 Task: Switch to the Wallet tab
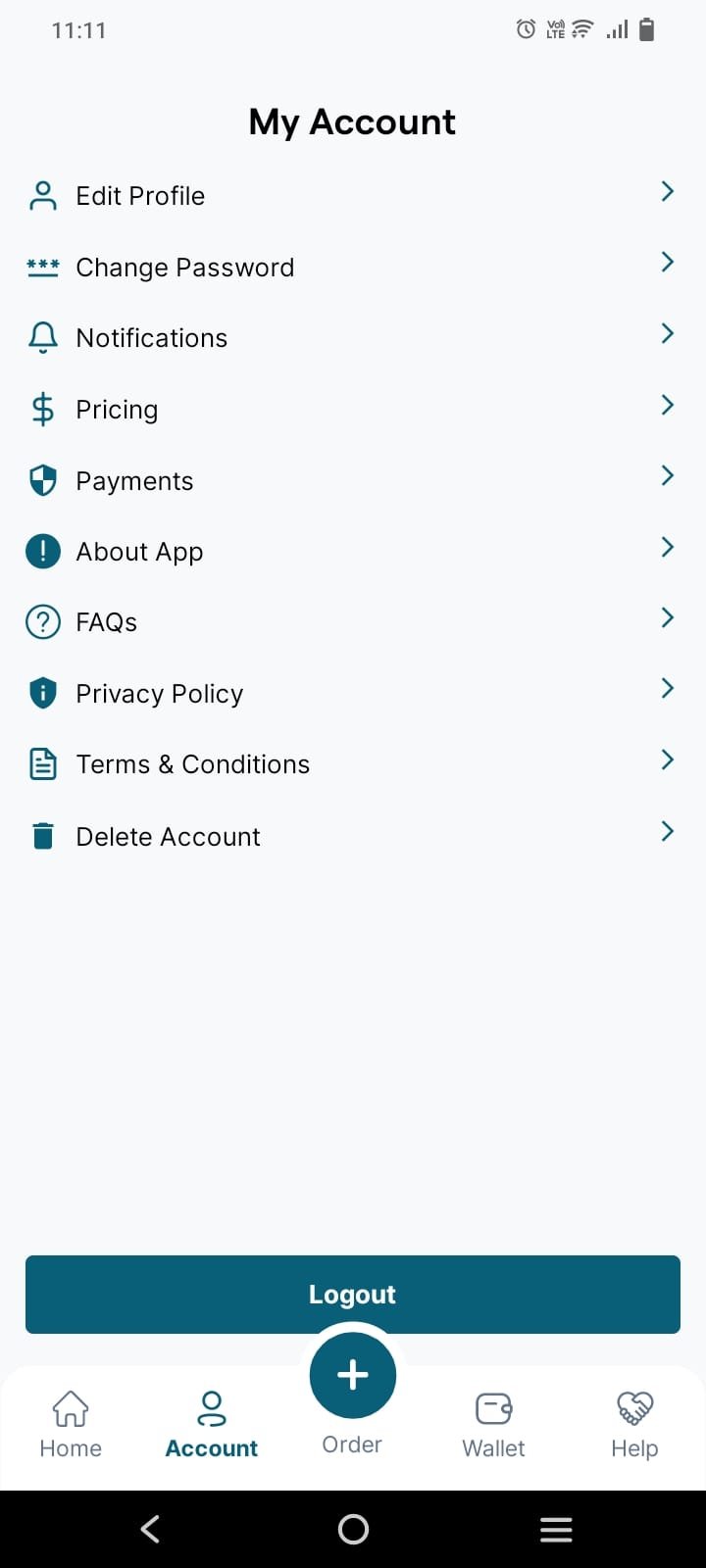493,1424
